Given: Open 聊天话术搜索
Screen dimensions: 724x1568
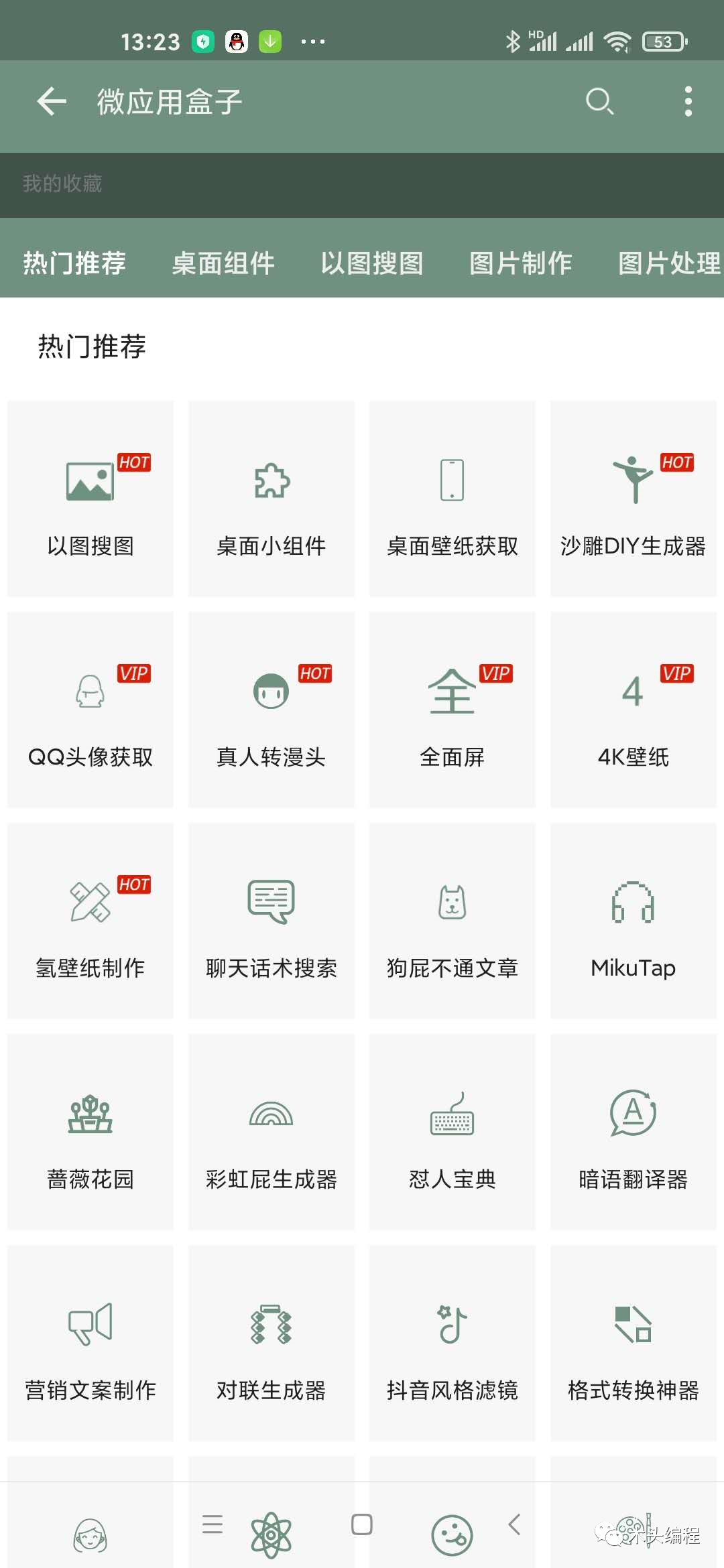Looking at the screenshot, I should click(271, 921).
